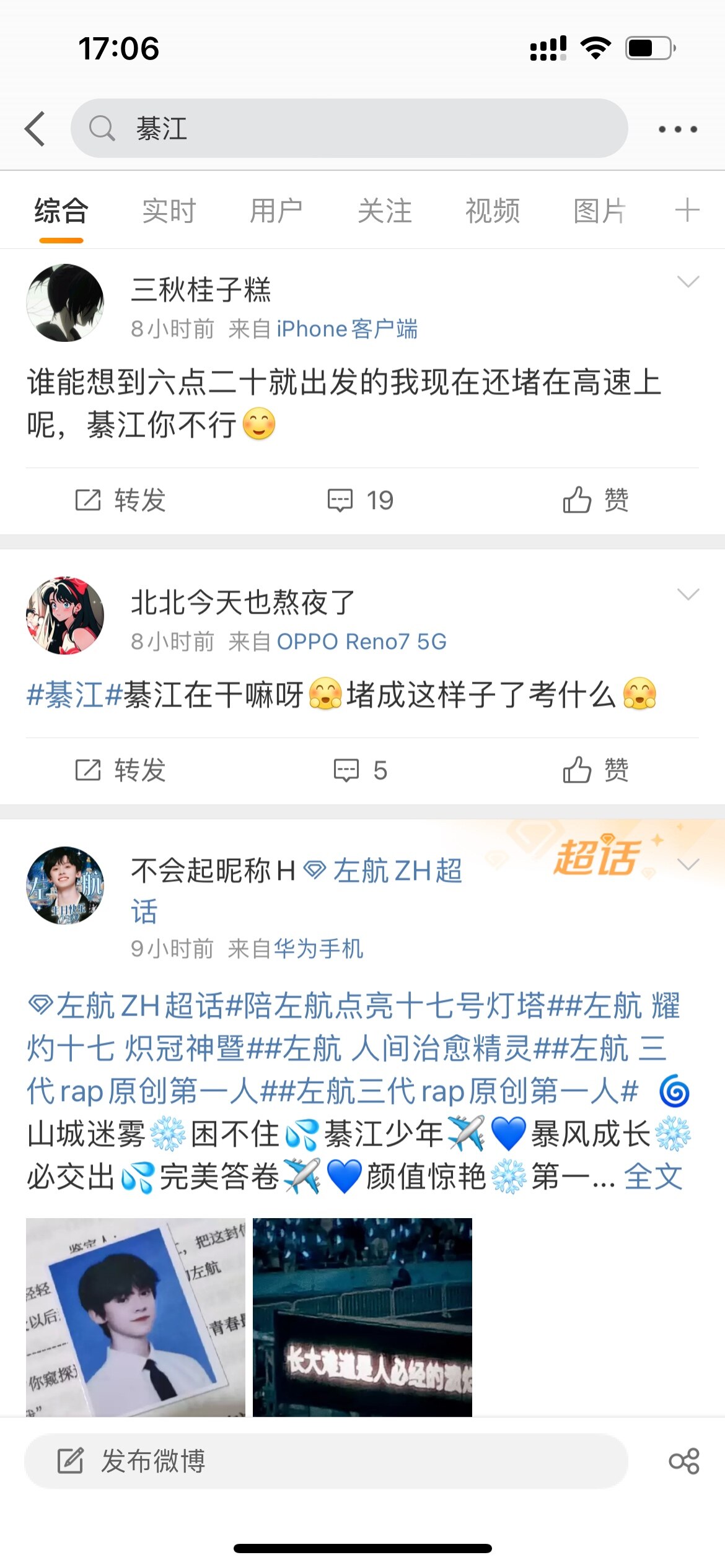Go back using the top-left arrow
The image size is (725, 1568).
(x=35, y=129)
